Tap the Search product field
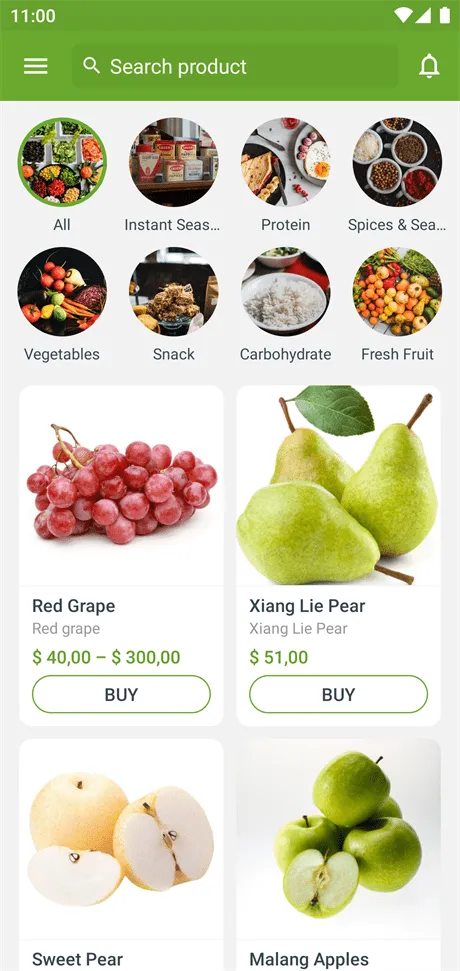Screen dimensions: 460x971 pos(235,66)
